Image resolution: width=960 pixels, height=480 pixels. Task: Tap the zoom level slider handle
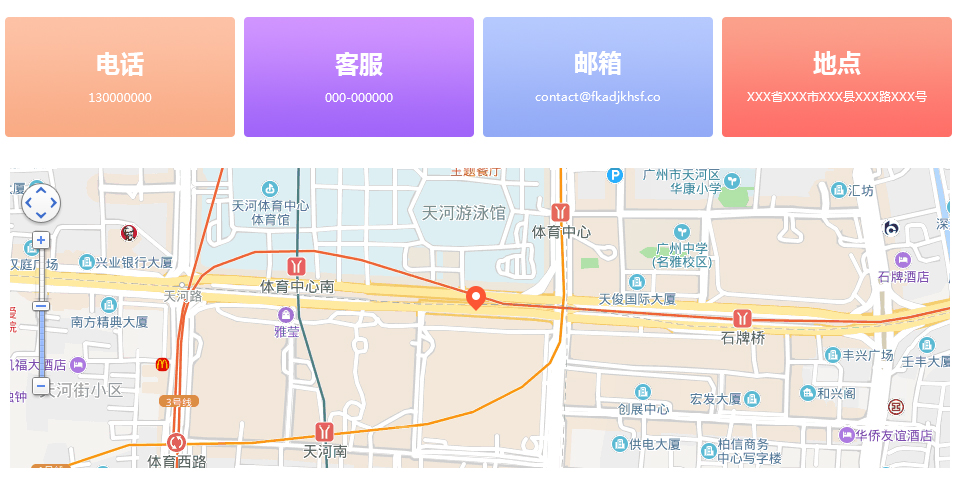click(41, 306)
